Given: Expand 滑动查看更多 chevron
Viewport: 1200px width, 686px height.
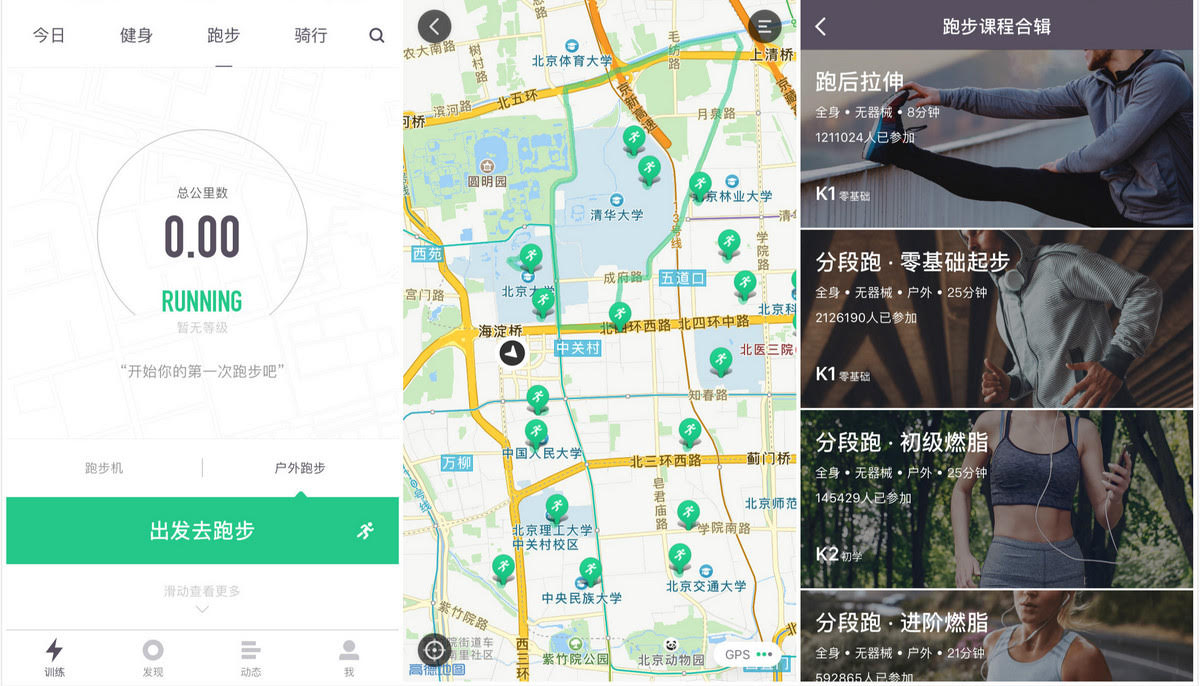Looking at the screenshot, I should point(203,609).
